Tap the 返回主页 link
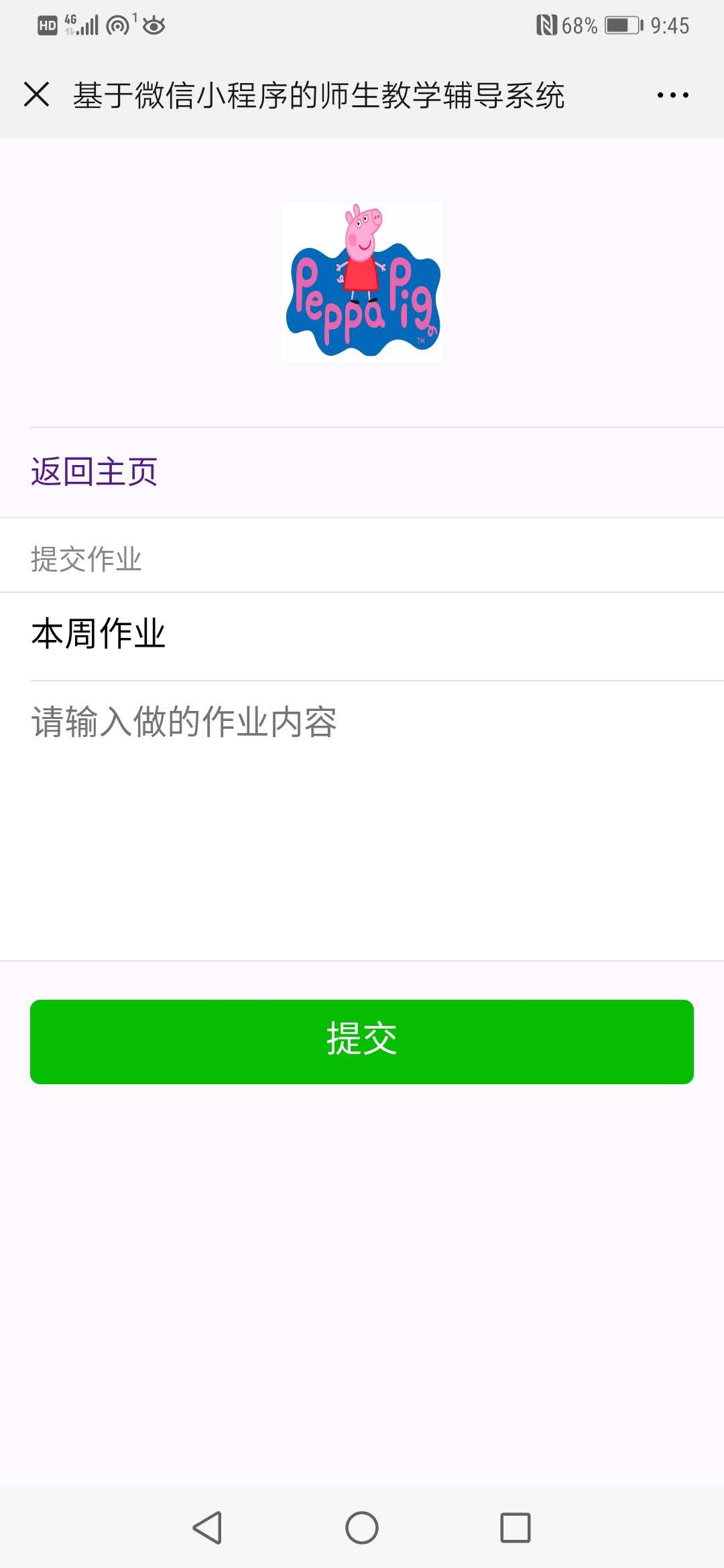The height and width of the screenshot is (1568, 724). (94, 472)
